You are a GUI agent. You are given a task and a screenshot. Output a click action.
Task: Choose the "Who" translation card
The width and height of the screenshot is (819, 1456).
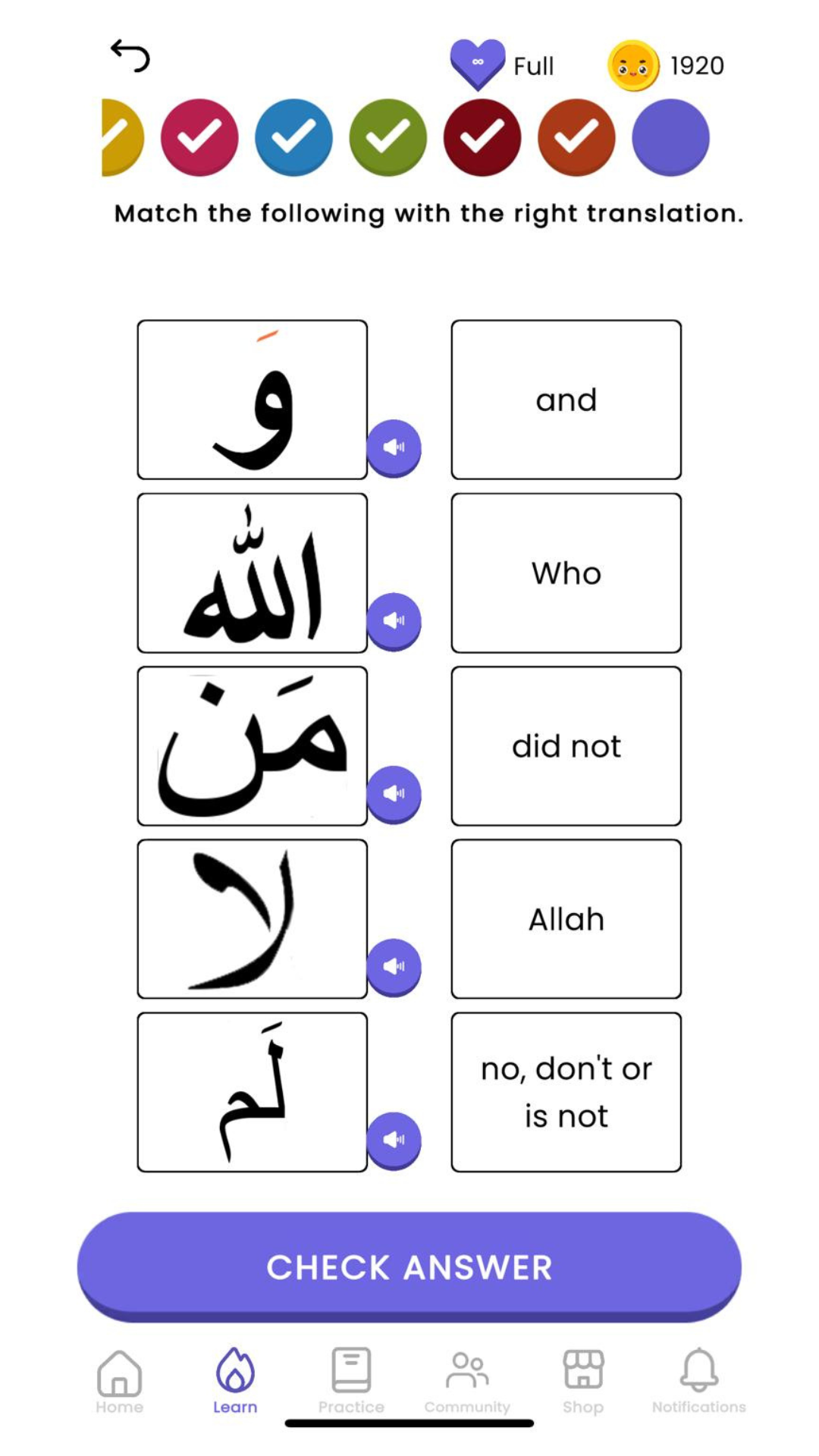pos(566,573)
